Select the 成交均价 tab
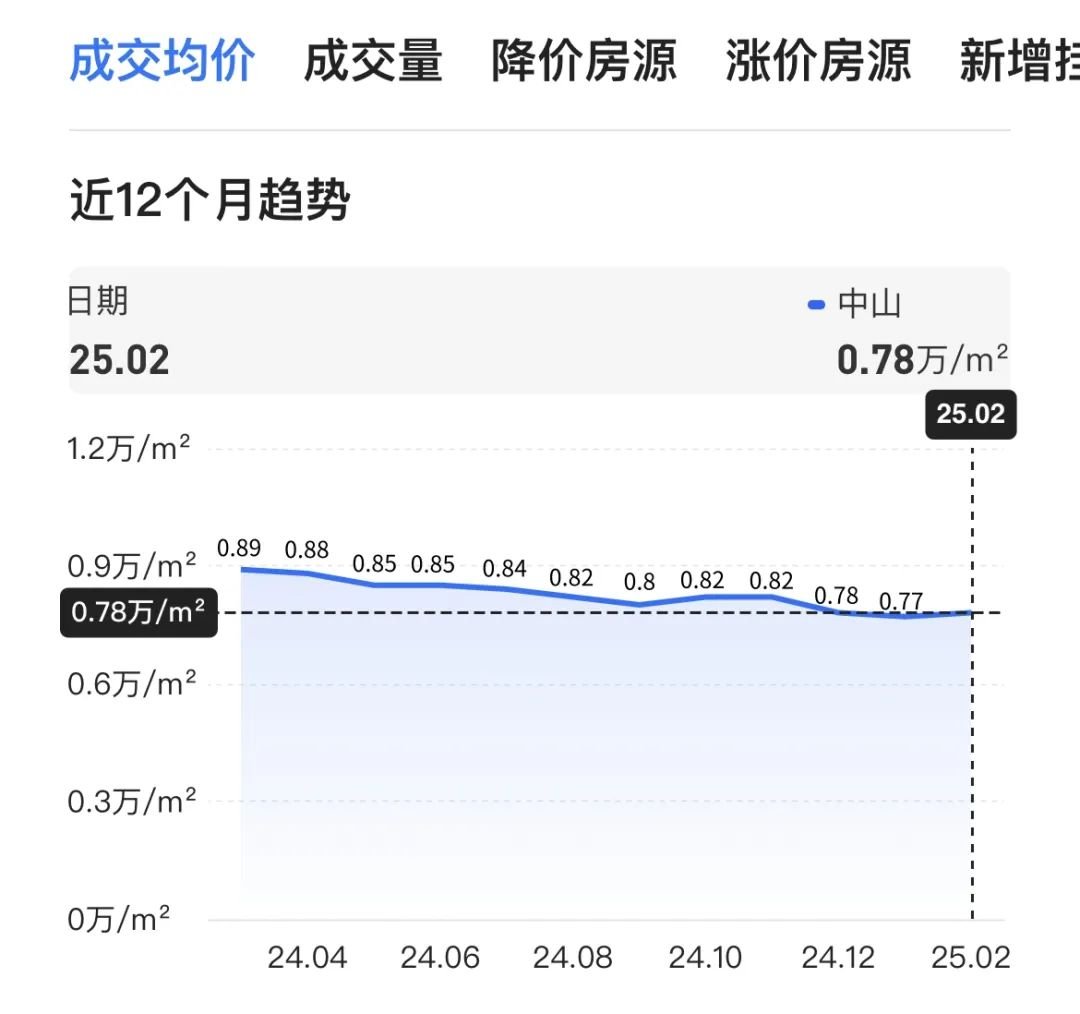 point(162,60)
